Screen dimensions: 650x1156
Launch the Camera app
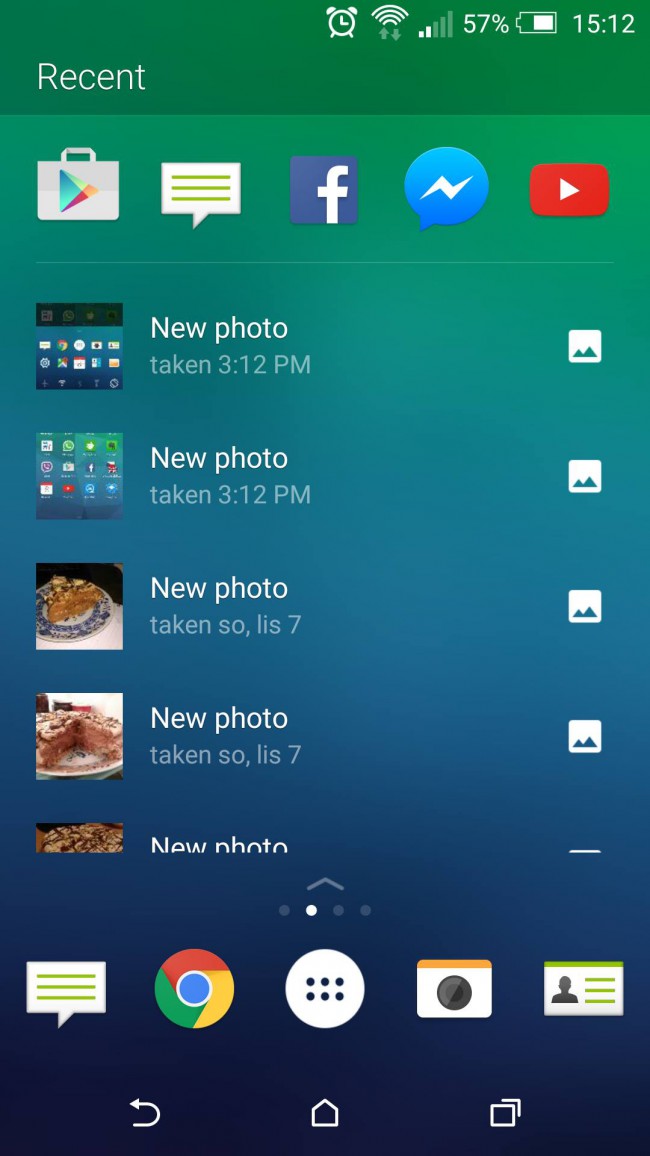454,989
